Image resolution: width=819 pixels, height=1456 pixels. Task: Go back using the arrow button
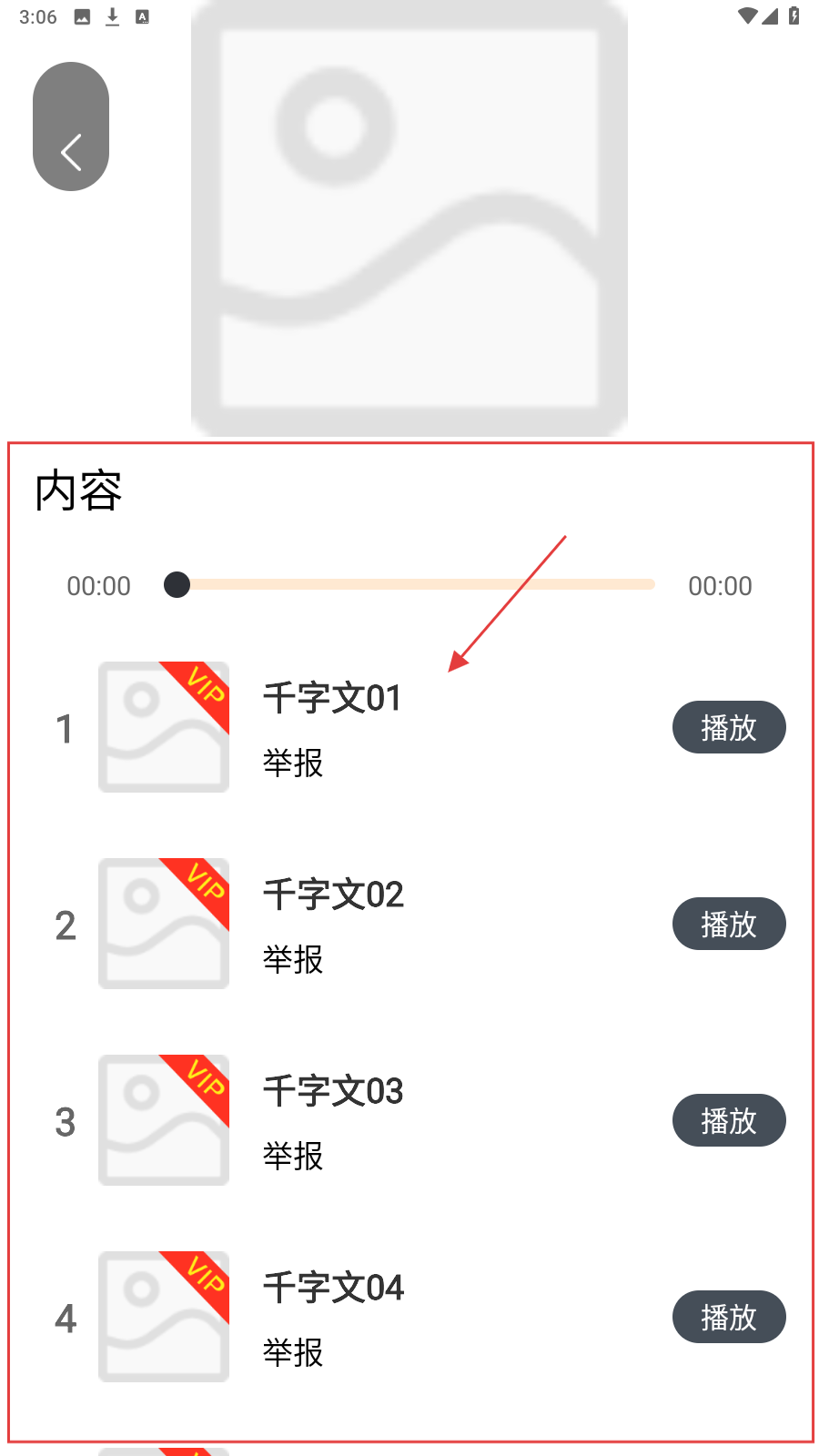click(x=71, y=127)
